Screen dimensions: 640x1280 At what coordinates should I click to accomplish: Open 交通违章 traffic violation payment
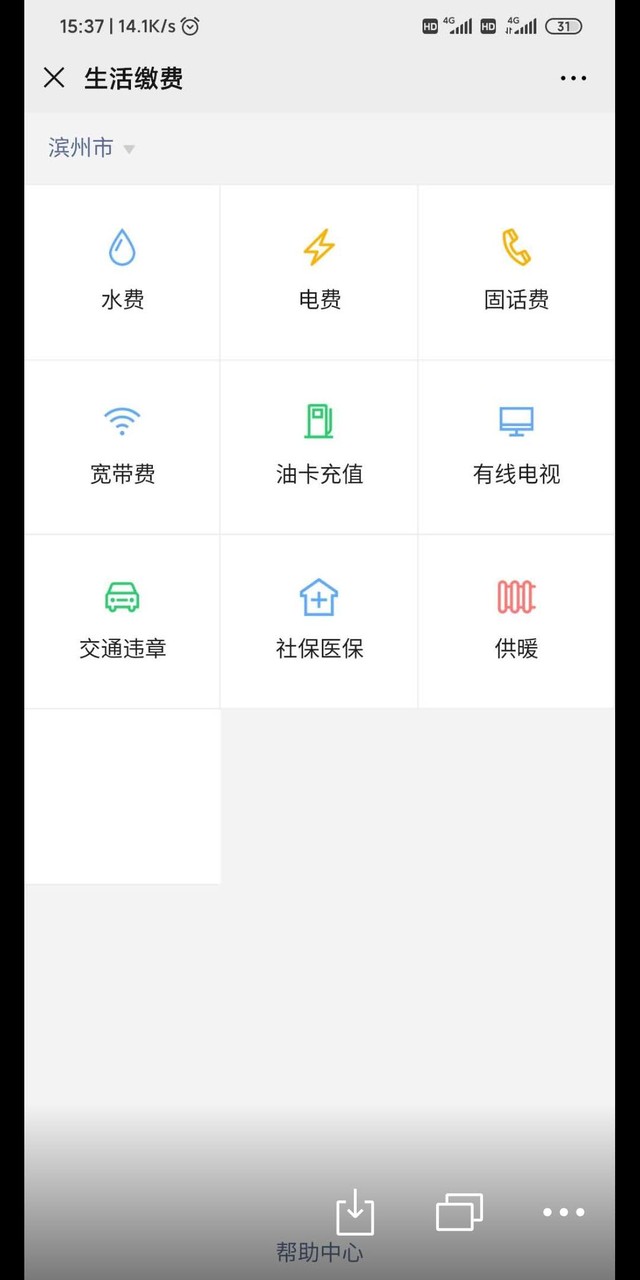tap(122, 621)
